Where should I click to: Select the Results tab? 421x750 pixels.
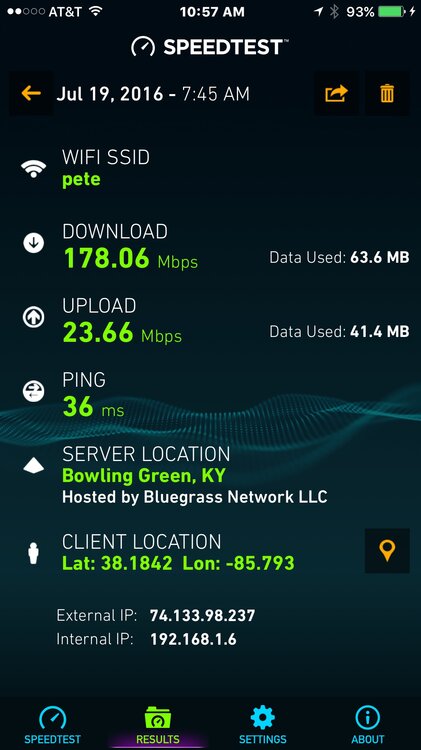tap(158, 725)
